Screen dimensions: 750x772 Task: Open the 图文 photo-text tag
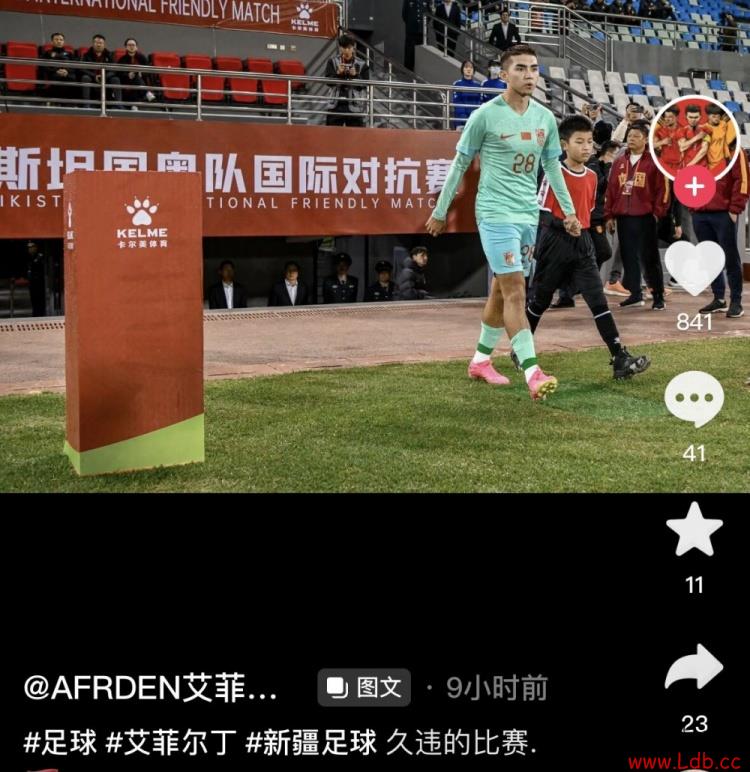(x=364, y=688)
